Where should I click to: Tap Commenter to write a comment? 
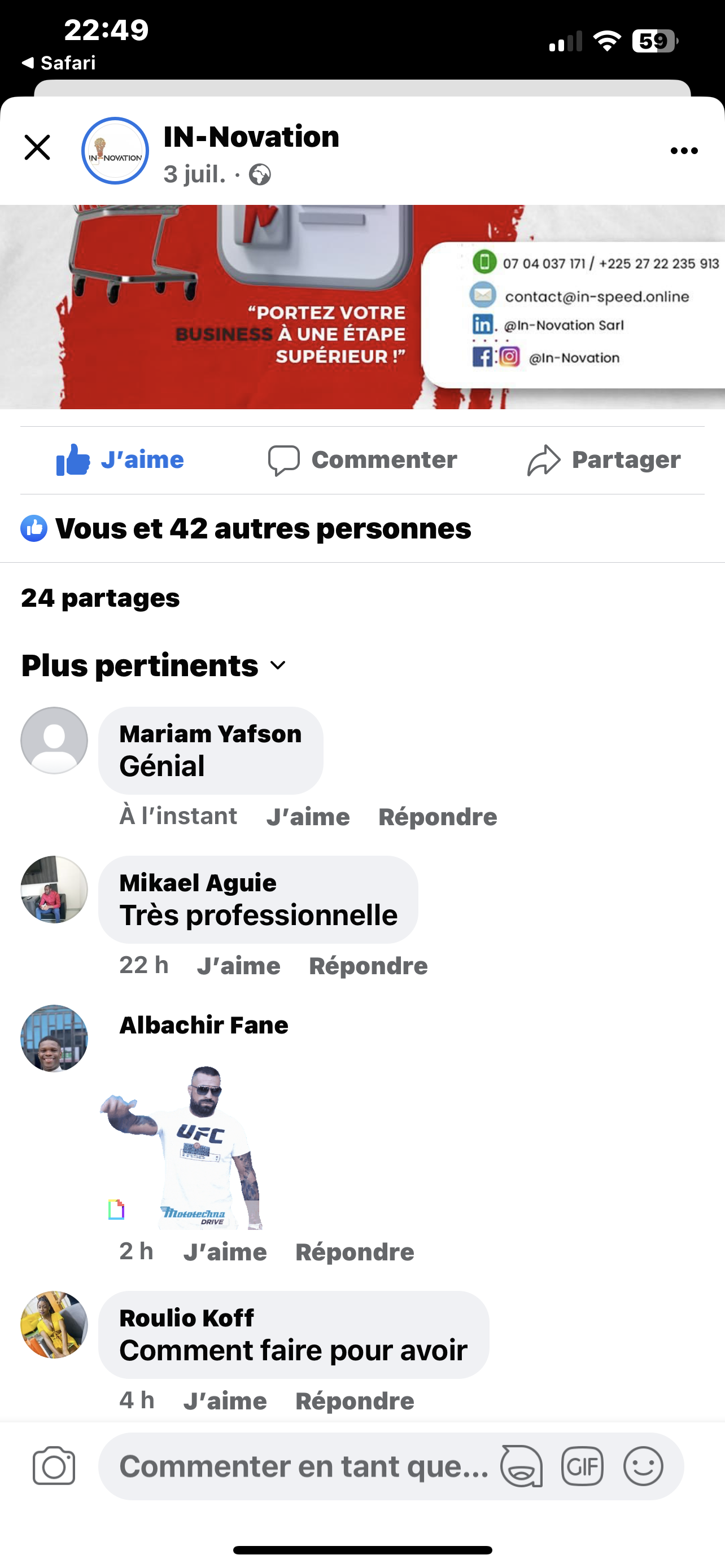click(x=362, y=460)
